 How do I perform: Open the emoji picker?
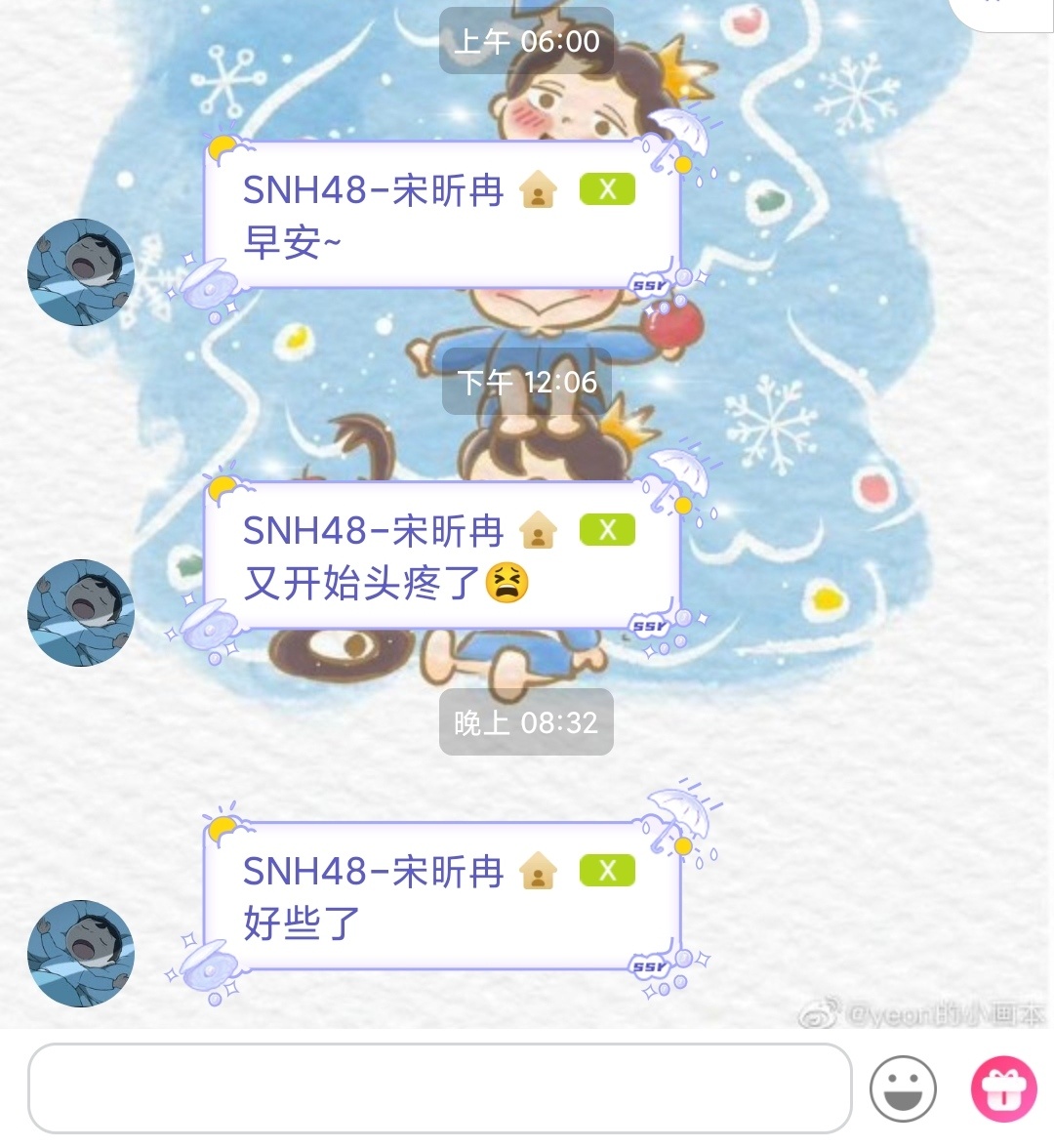(903, 1088)
